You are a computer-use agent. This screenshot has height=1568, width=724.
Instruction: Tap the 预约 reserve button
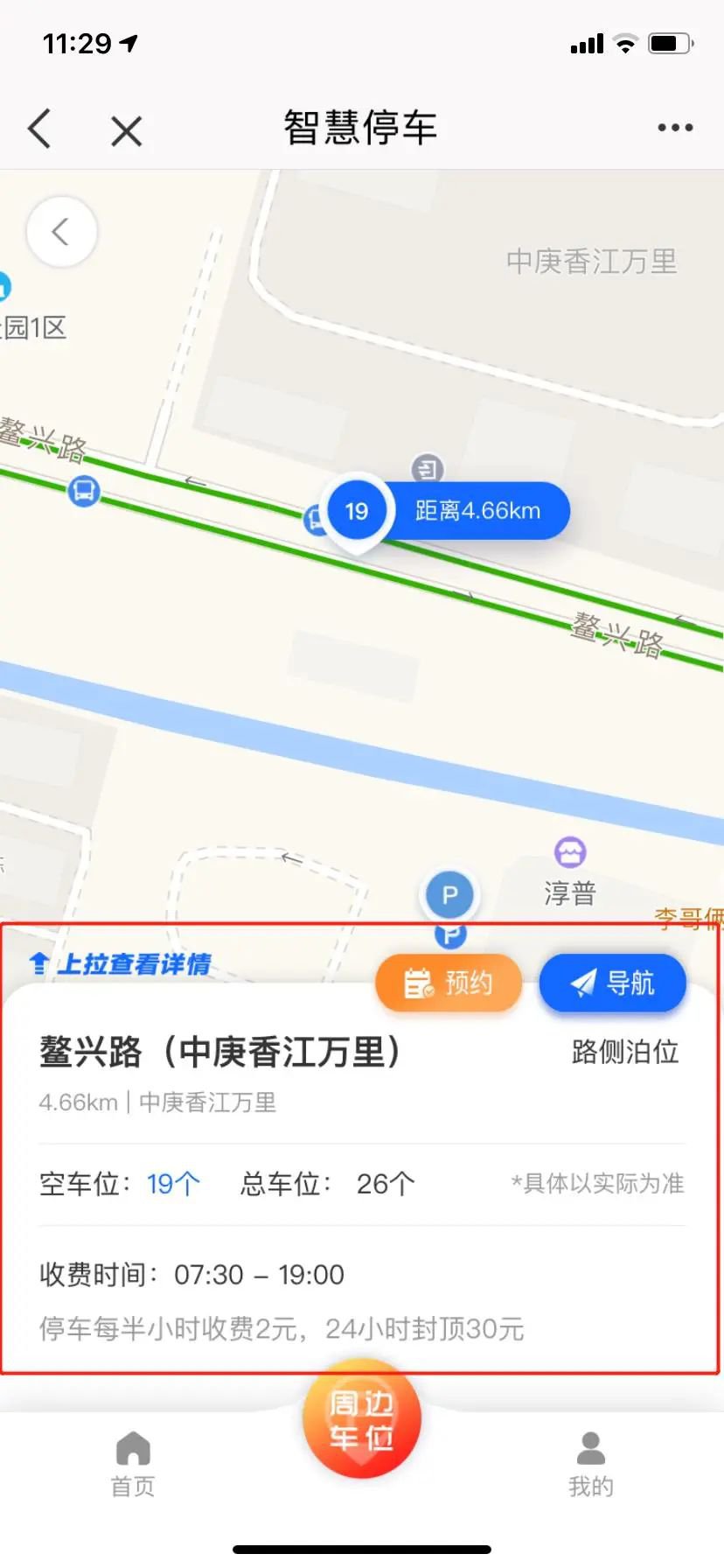coord(449,983)
